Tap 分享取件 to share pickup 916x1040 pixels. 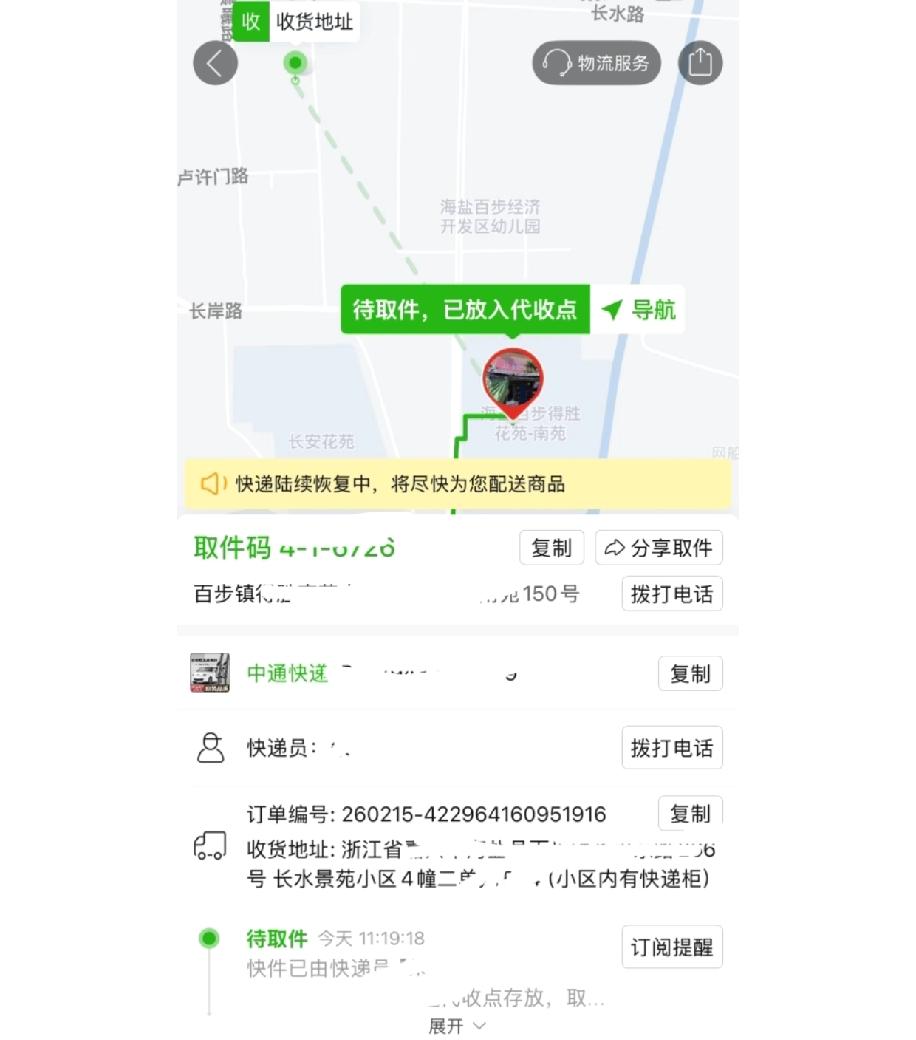pyautogui.click(x=658, y=547)
